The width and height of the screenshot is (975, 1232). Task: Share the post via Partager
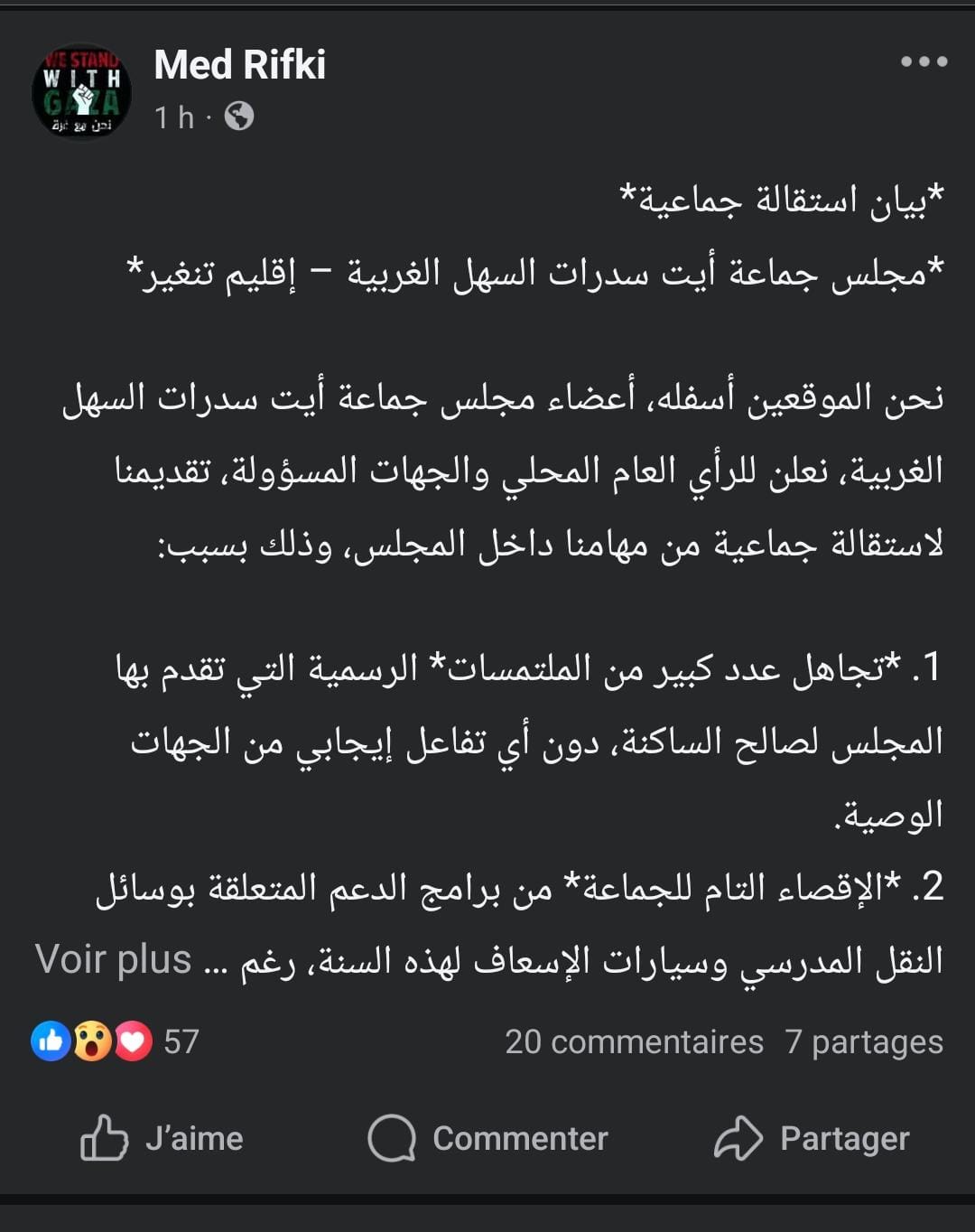coord(812,1138)
